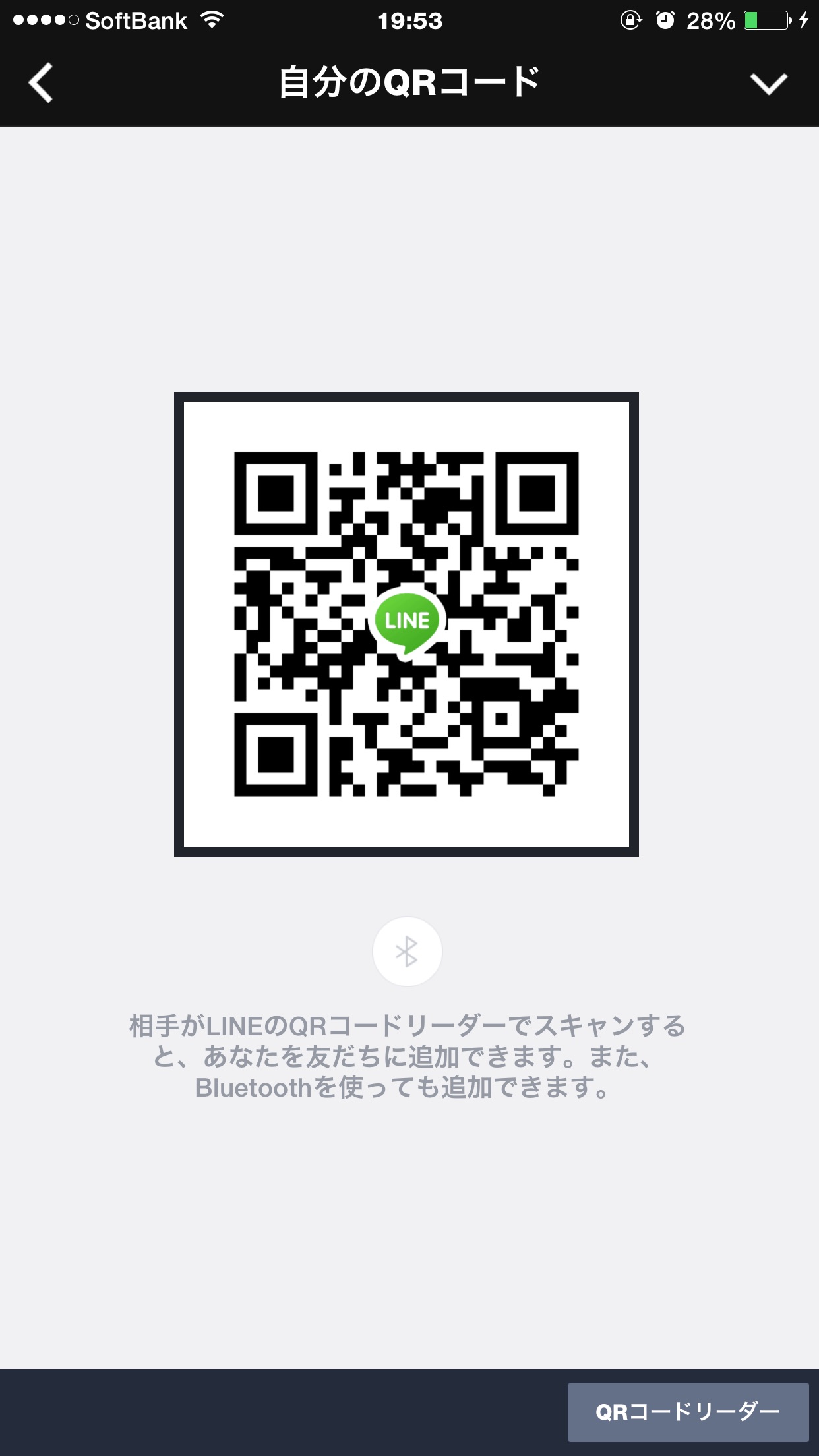Go back using the top-left arrow

(41, 83)
